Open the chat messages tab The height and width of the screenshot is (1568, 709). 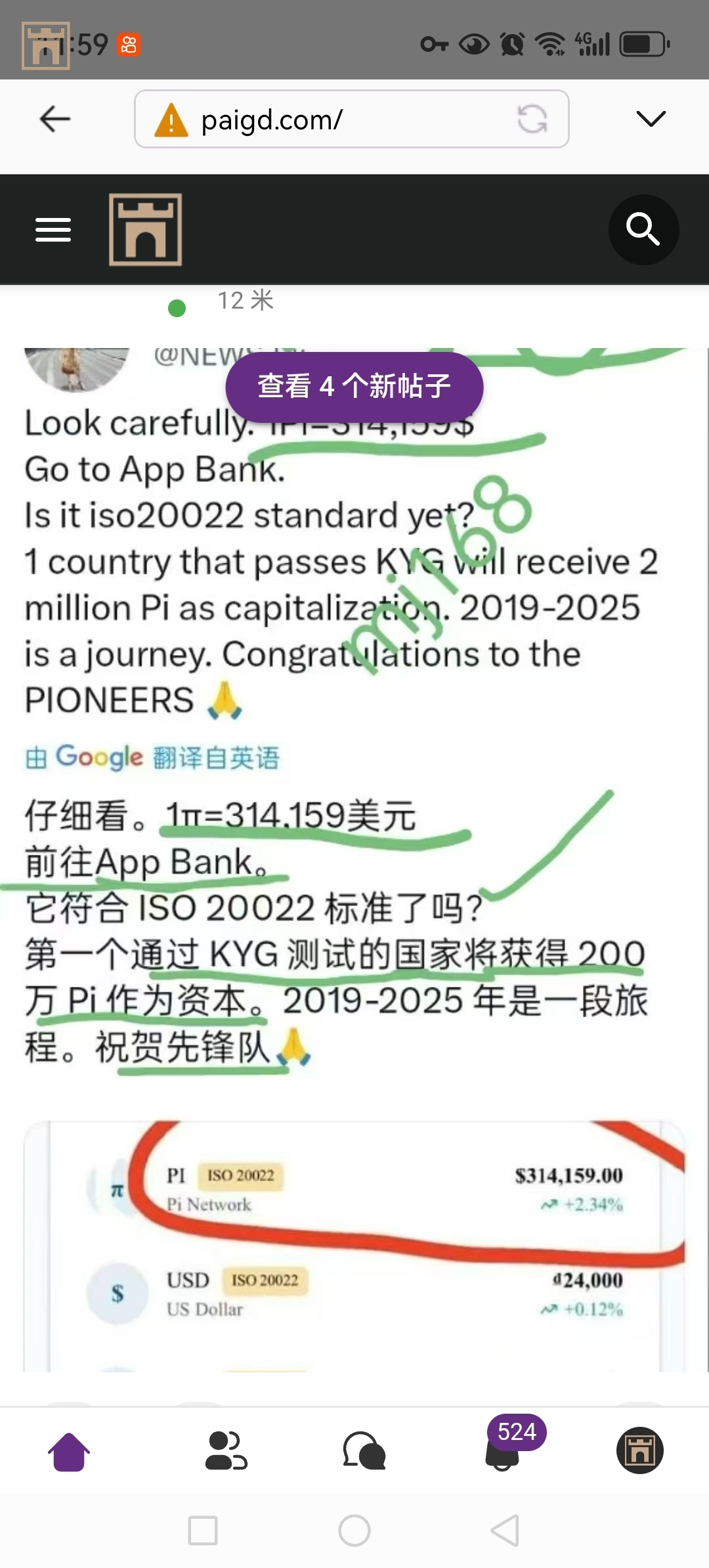pos(364,1451)
